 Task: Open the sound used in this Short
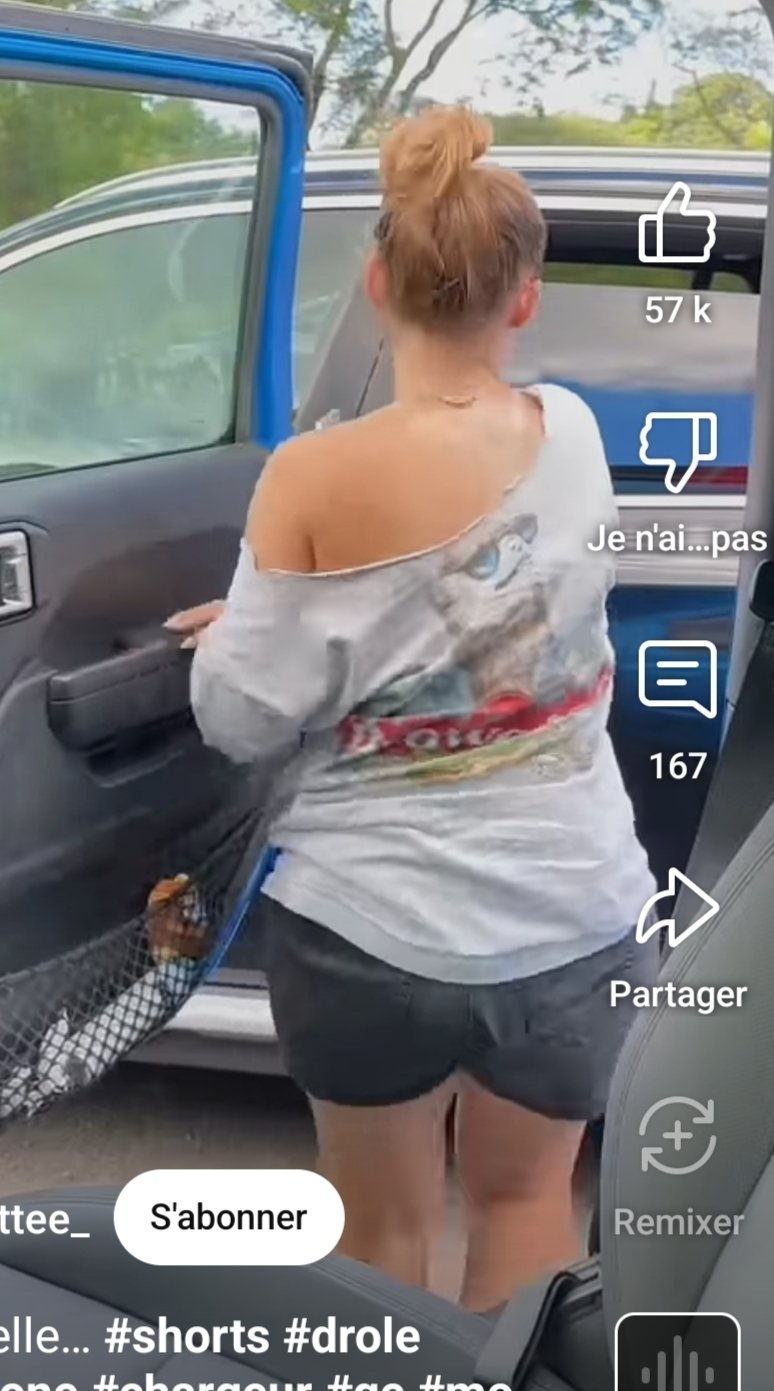(x=677, y=1355)
